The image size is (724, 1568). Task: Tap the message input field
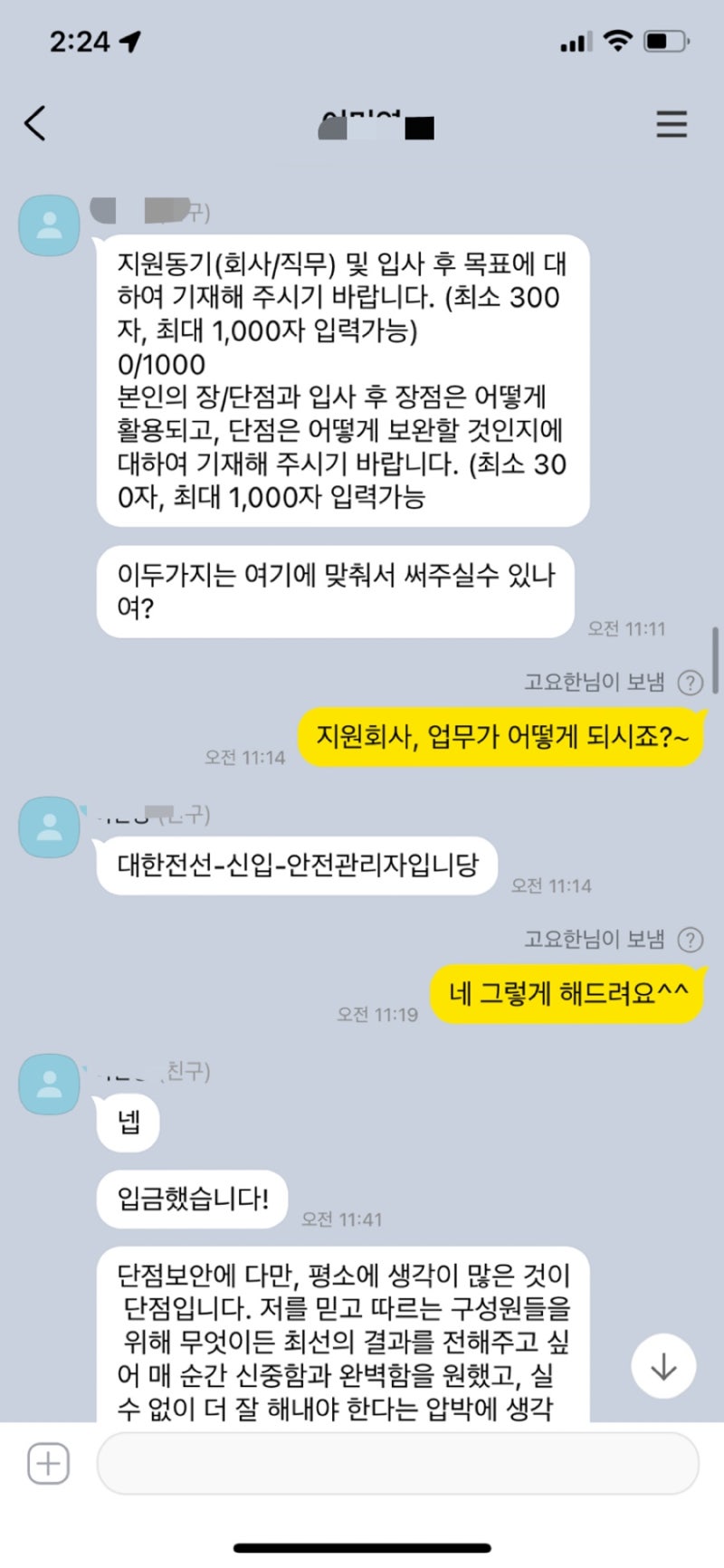[396, 1464]
